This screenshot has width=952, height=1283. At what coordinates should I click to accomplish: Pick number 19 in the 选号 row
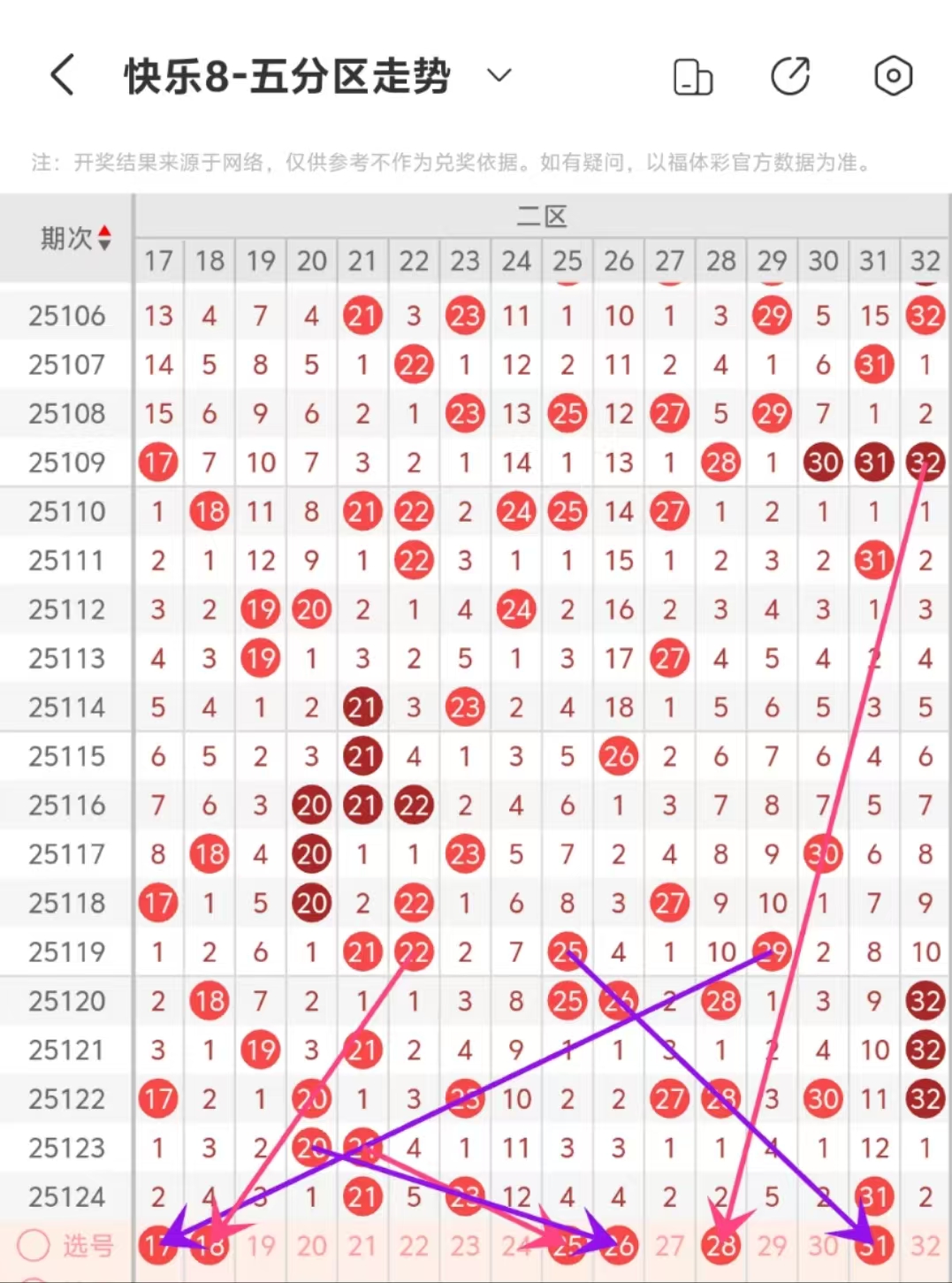click(x=261, y=1246)
